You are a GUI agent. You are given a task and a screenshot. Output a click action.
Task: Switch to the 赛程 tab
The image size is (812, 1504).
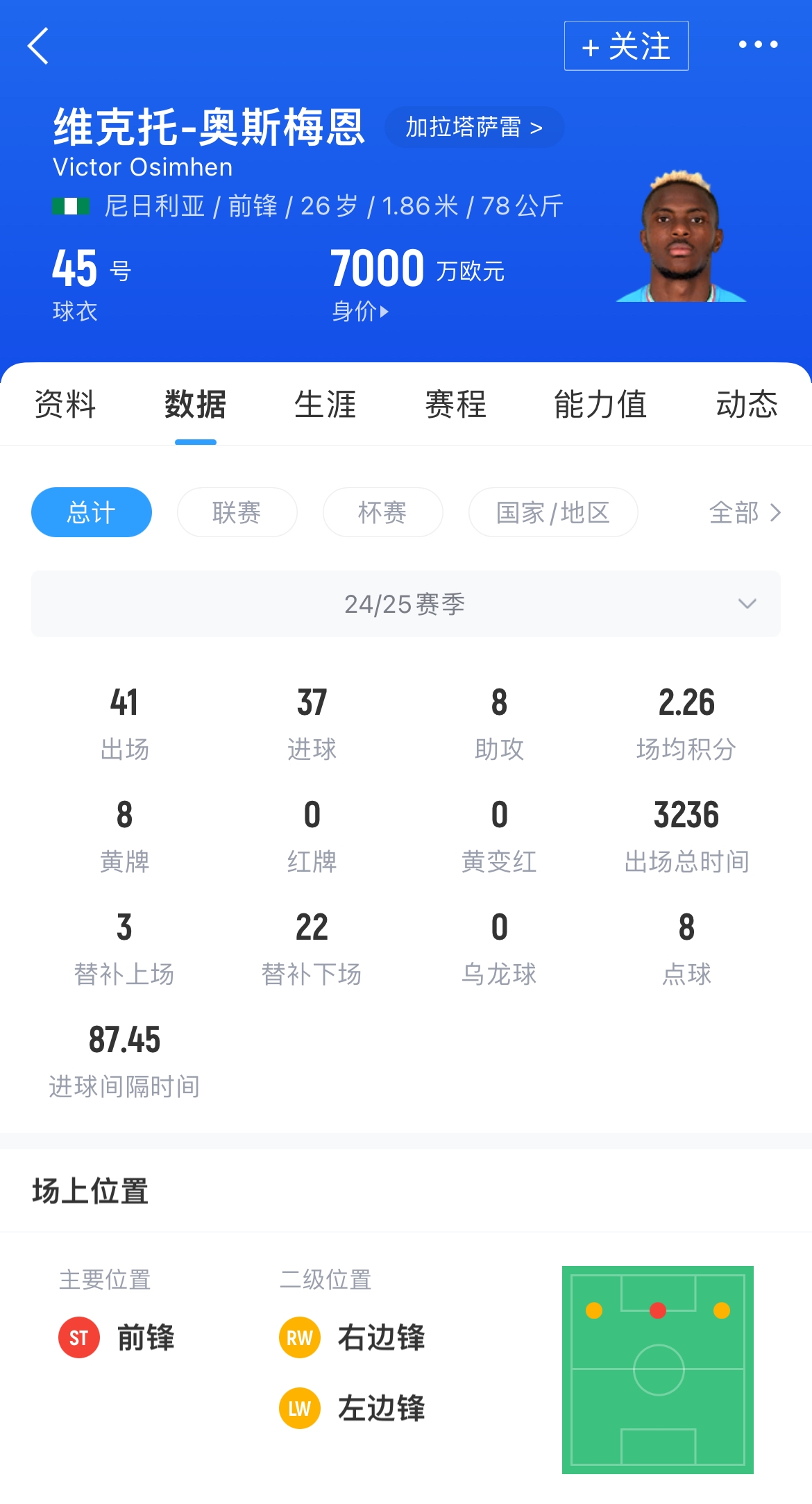tap(455, 405)
